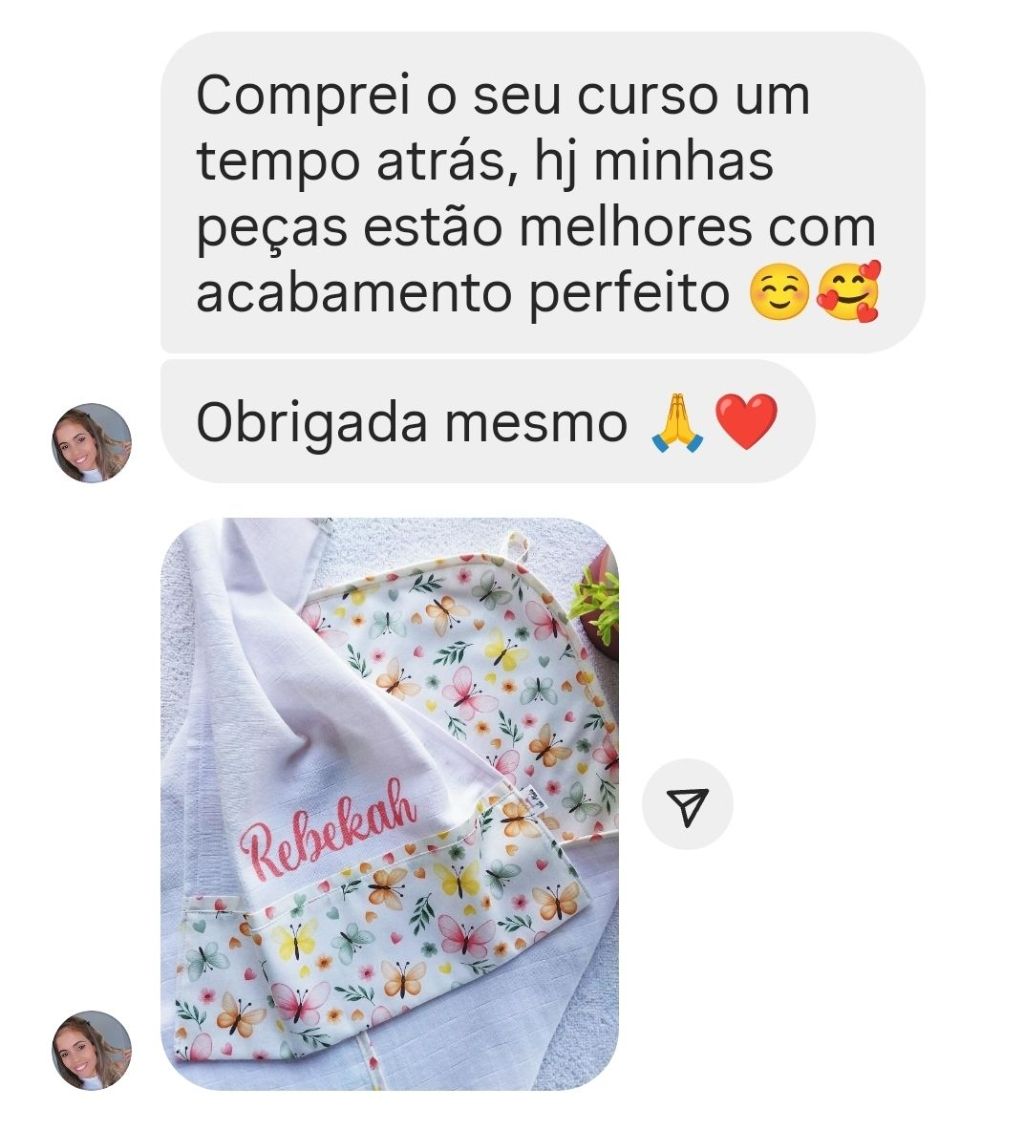Tap the forward arrow beside the photo
This screenshot has height=1129, width=1024.
pyautogui.click(x=687, y=805)
